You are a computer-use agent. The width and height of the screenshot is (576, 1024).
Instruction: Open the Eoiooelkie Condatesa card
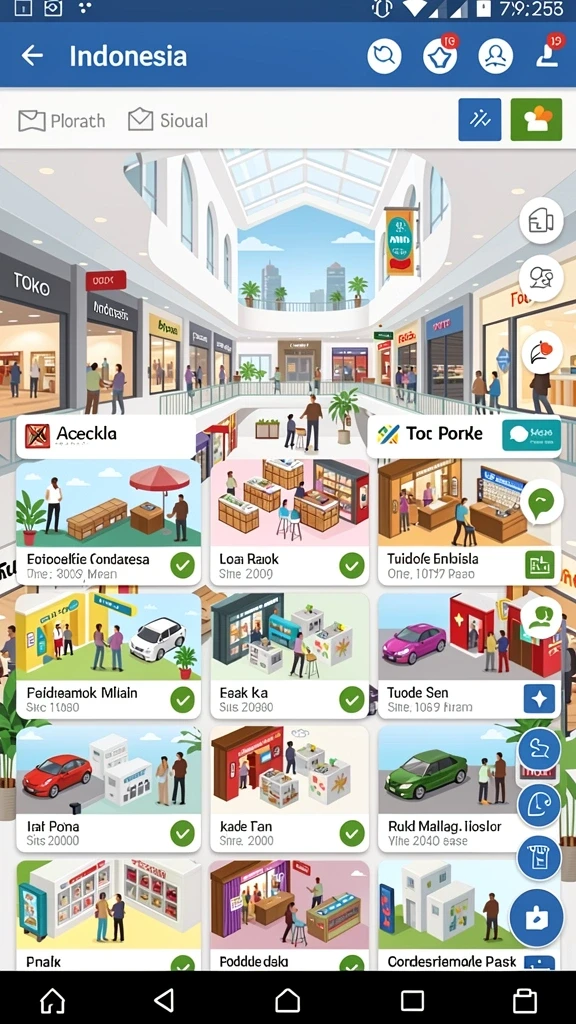tap(108, 522)
